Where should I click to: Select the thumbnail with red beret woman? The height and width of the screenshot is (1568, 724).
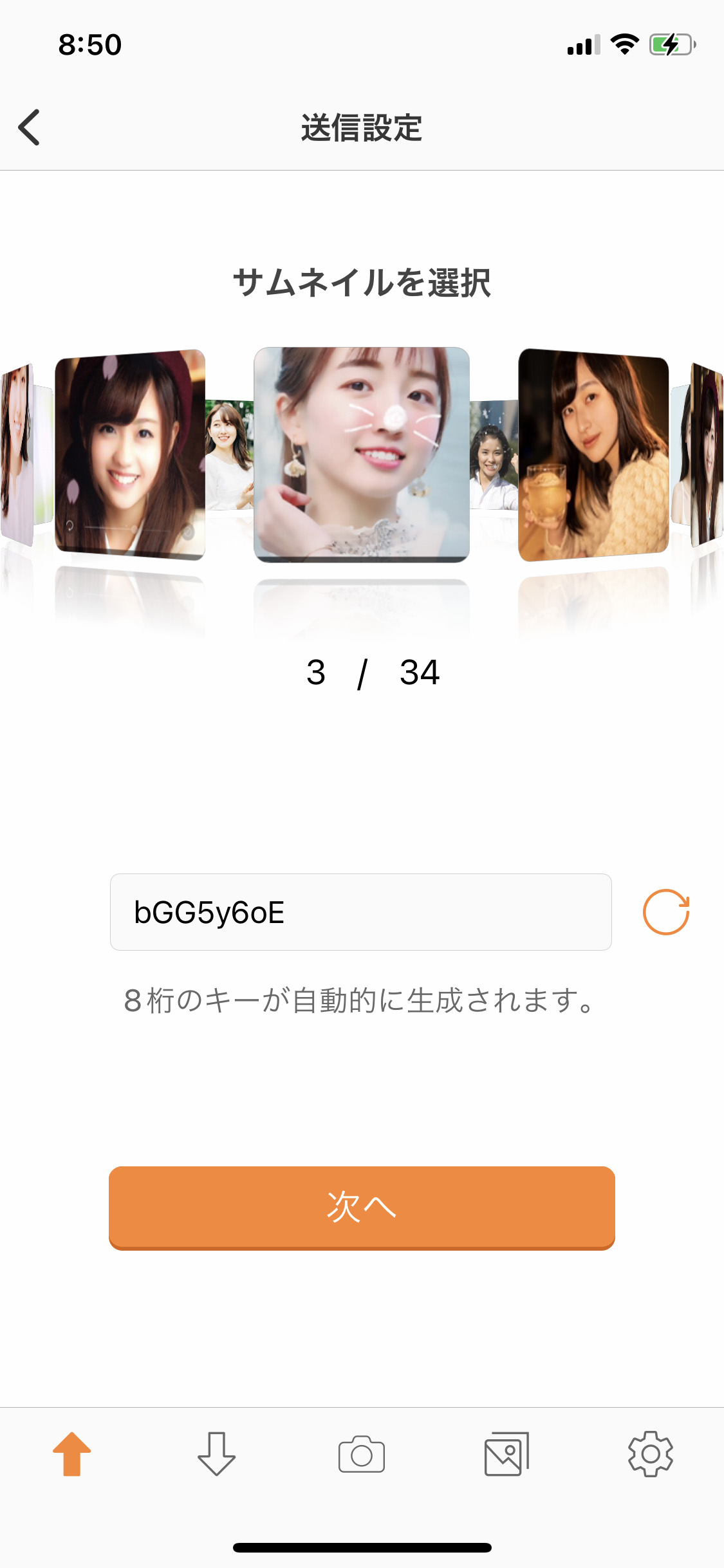coord(130,454)
